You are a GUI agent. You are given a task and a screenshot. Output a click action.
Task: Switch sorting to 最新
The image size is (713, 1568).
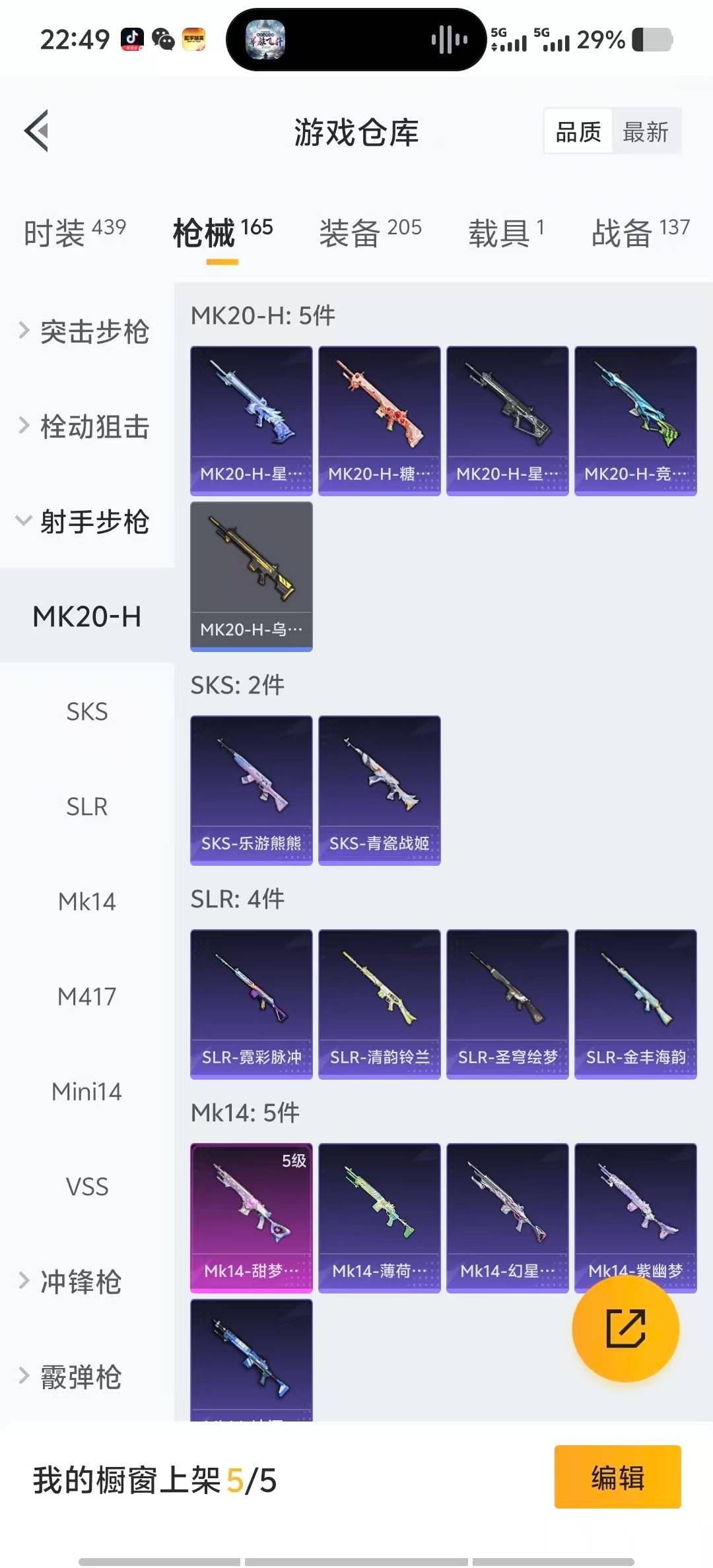(646, 131)
